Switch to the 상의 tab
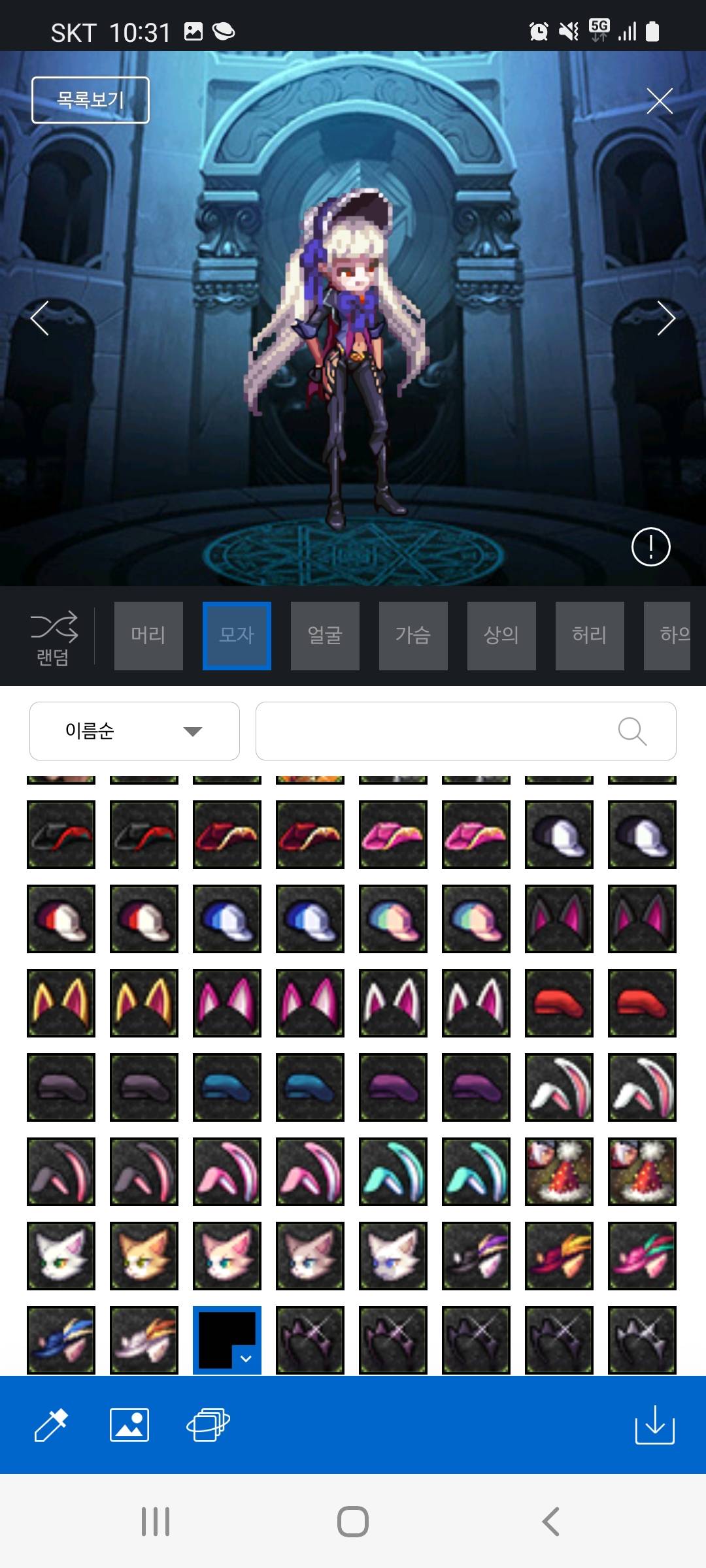Viewport: 706px width, 1568px height. (501, 636)
